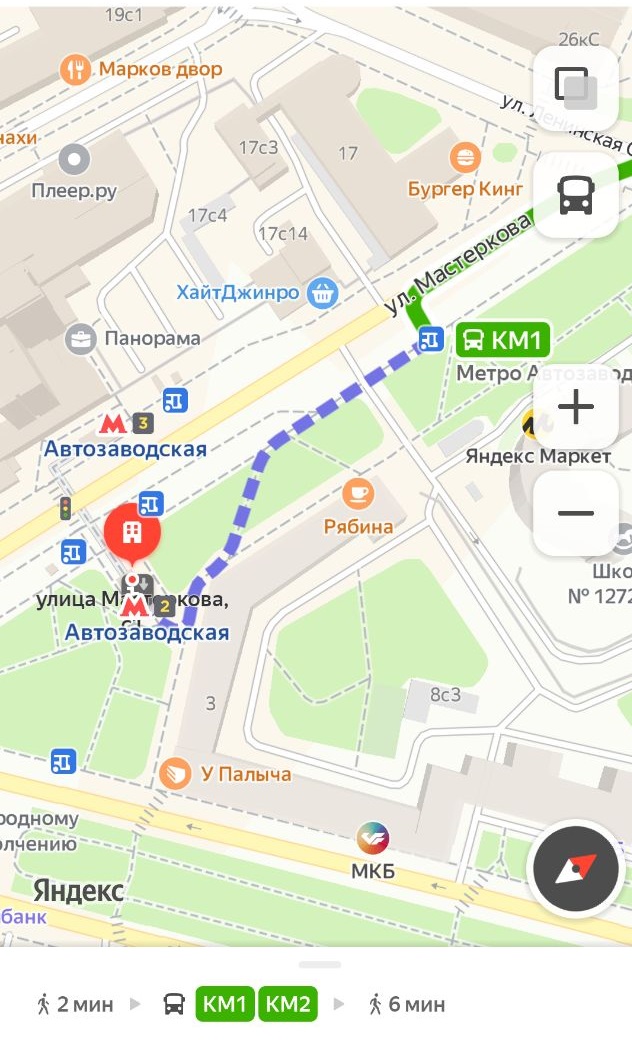Open the КМ2 route chip in summary
The width and height of the screenshot is (632, 1051).
click(x=288, y=1004)
